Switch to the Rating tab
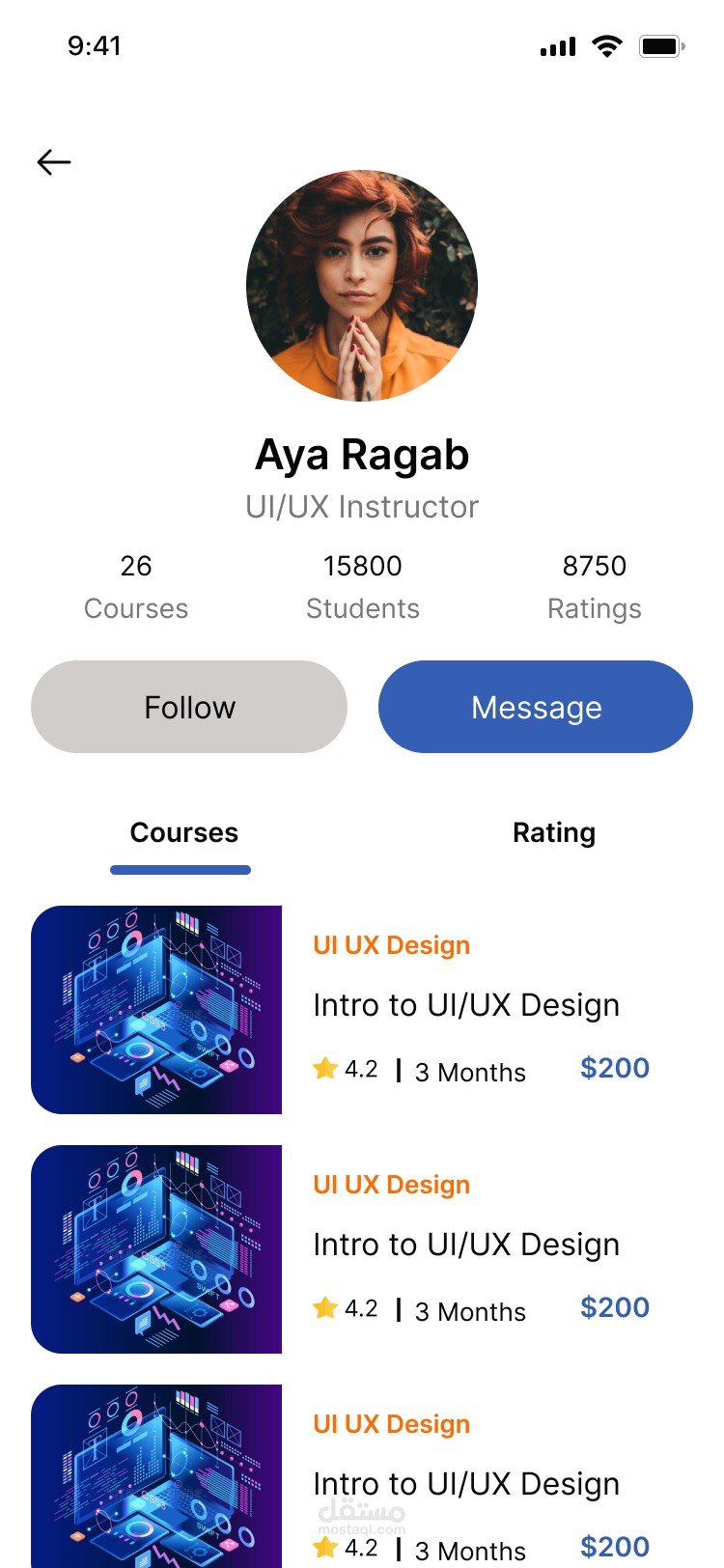 (x=553, y=832)
